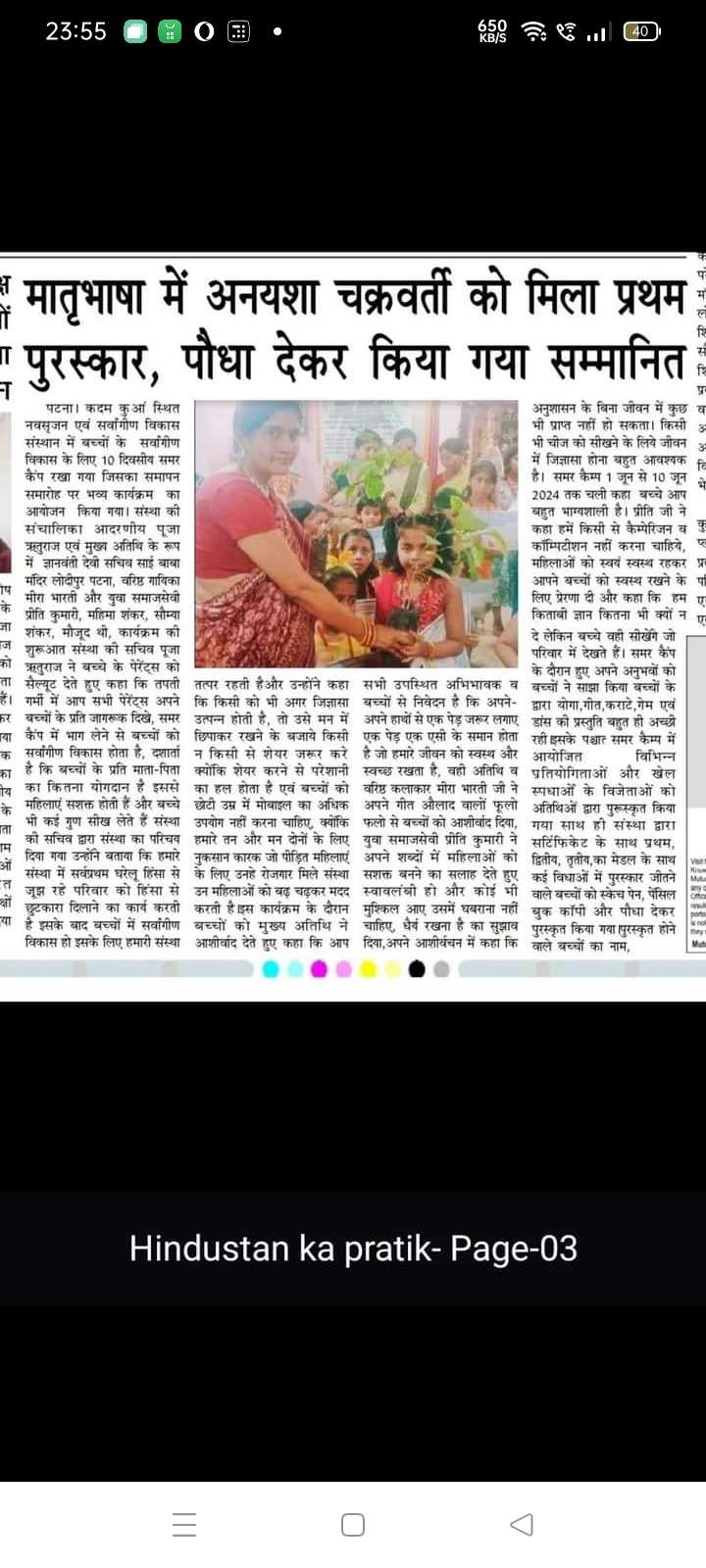The width and height of the screenshot is (706, 1568).
Task: Go back using the system back button
Action: [522, 1524]
